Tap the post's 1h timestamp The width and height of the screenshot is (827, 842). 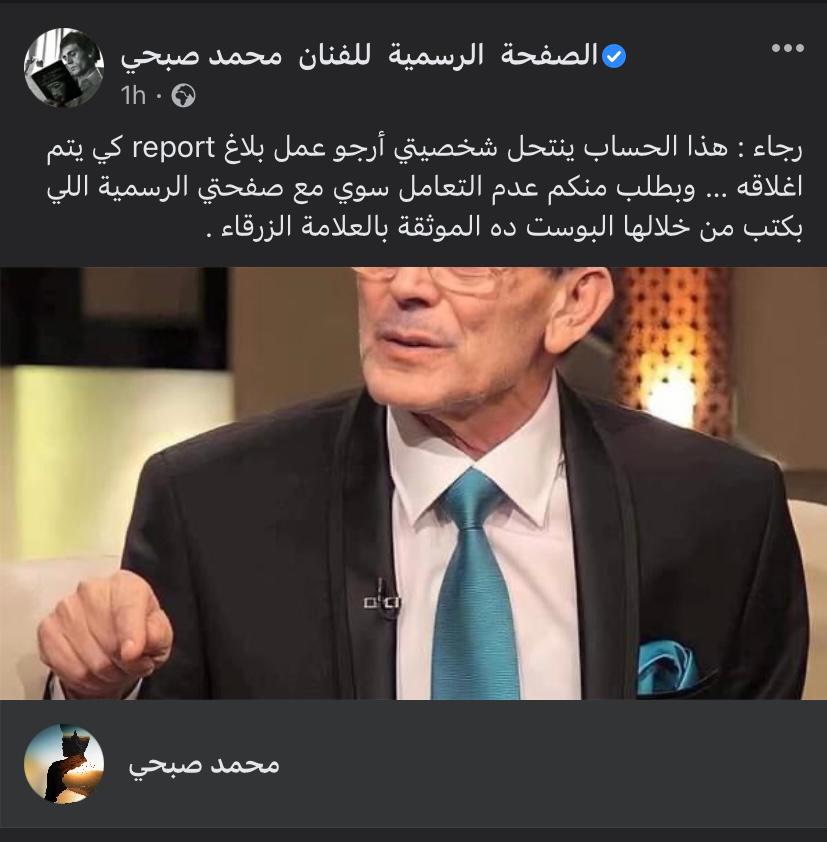coord(133,95)
